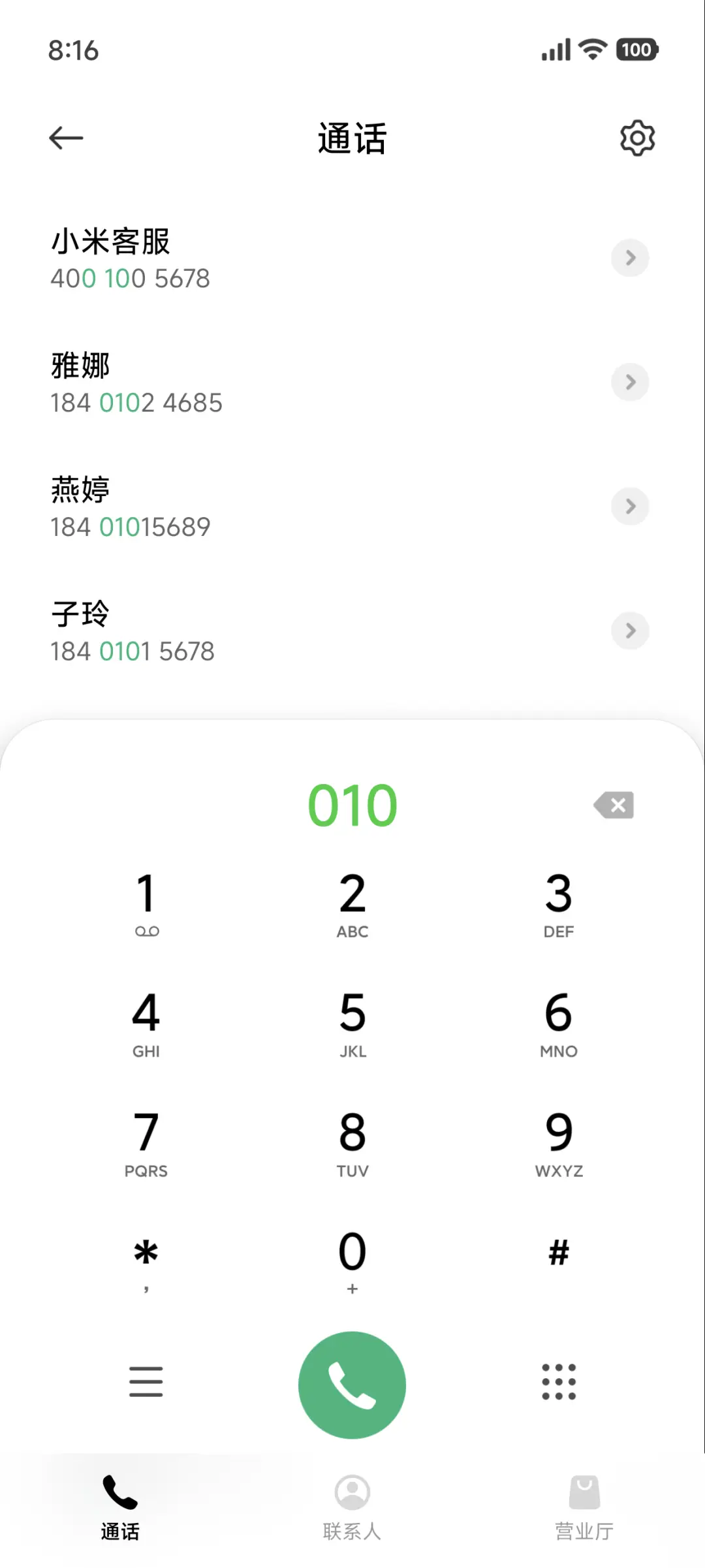Tap the grid keypad icon beside the call button
The height and width of the screenshot is (1568, 705).
(558, 1382)
